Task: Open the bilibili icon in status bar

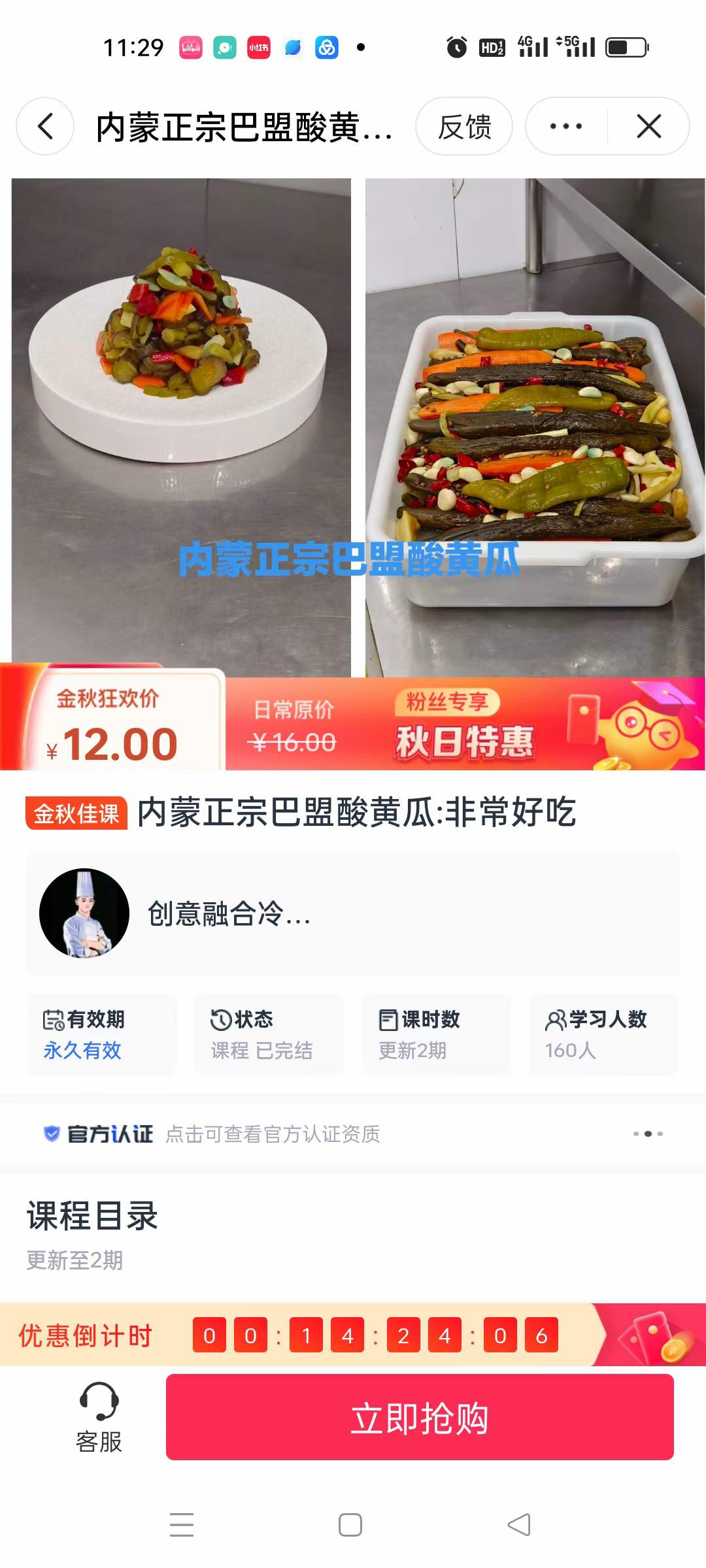Action: [x=189, y=46]
